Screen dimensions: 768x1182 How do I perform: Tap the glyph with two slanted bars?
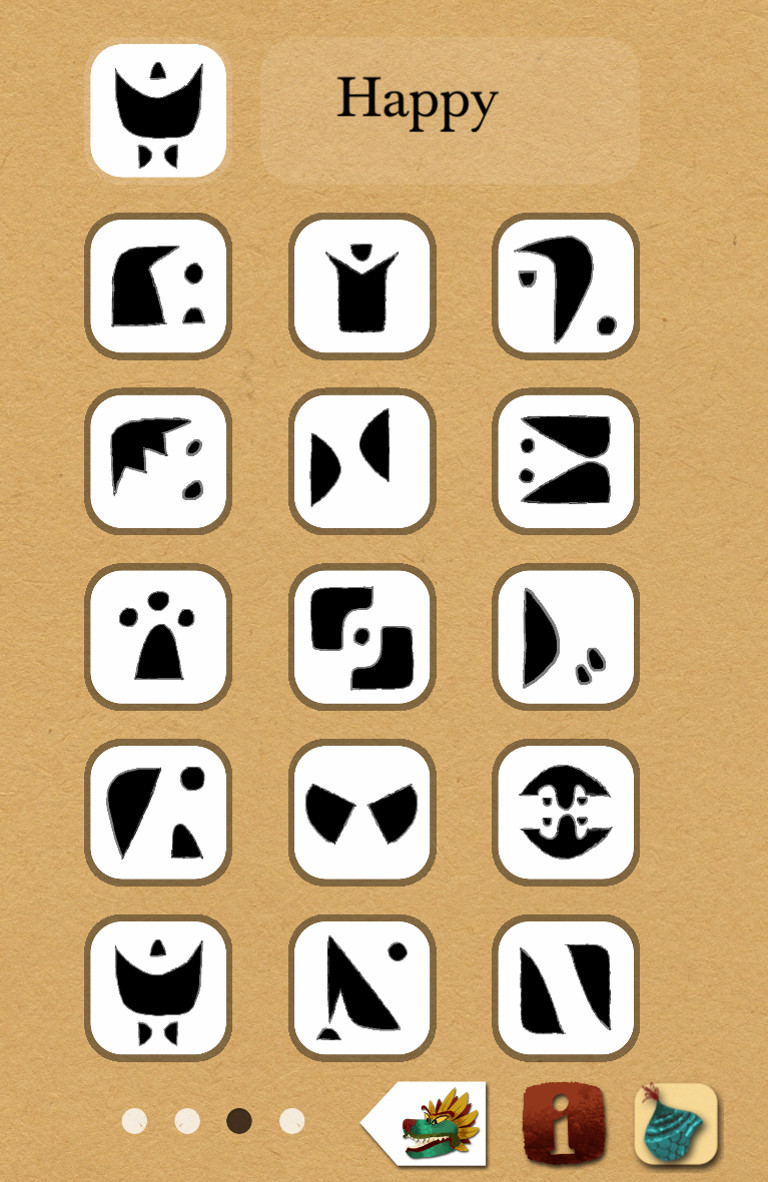click(x=566, y=988)
